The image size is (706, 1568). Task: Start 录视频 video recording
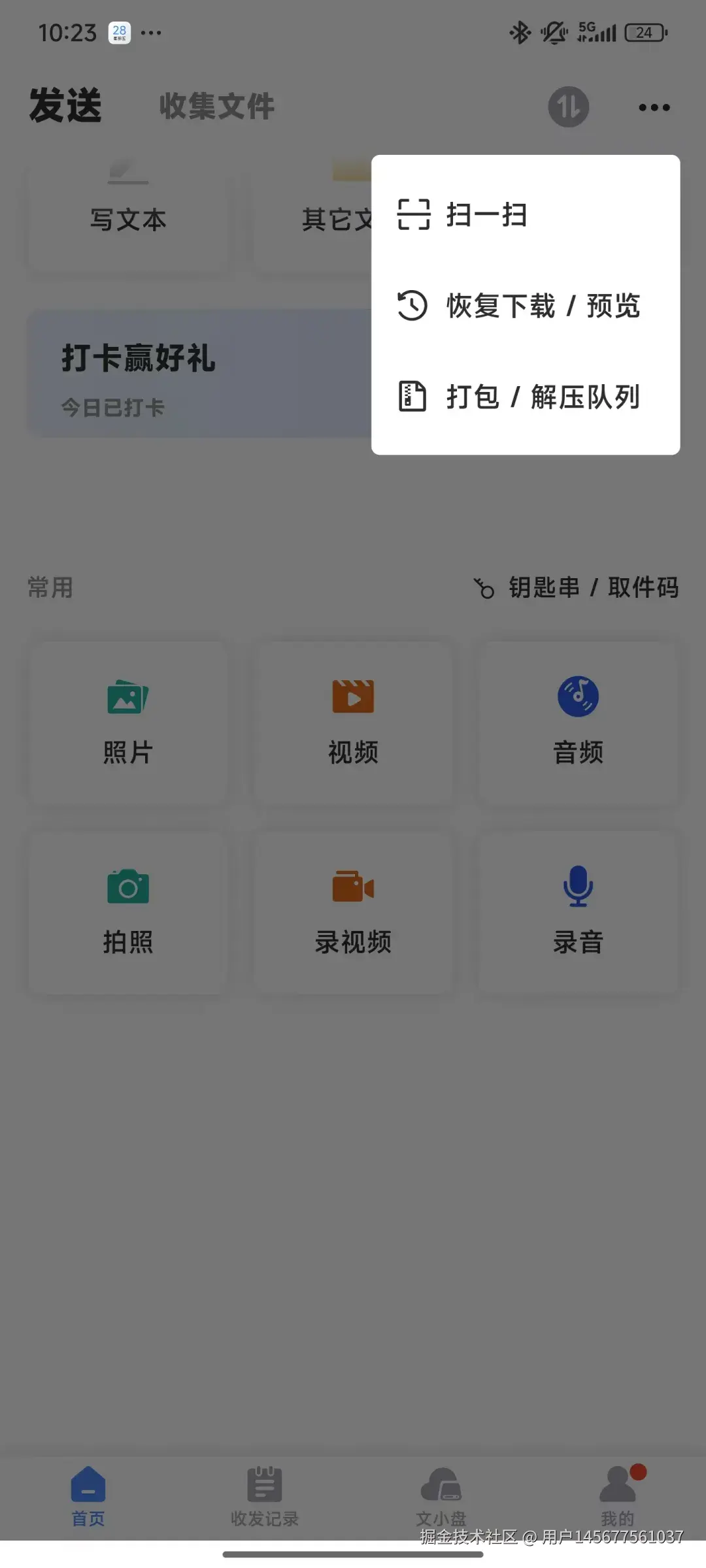[x=353, y=911]
